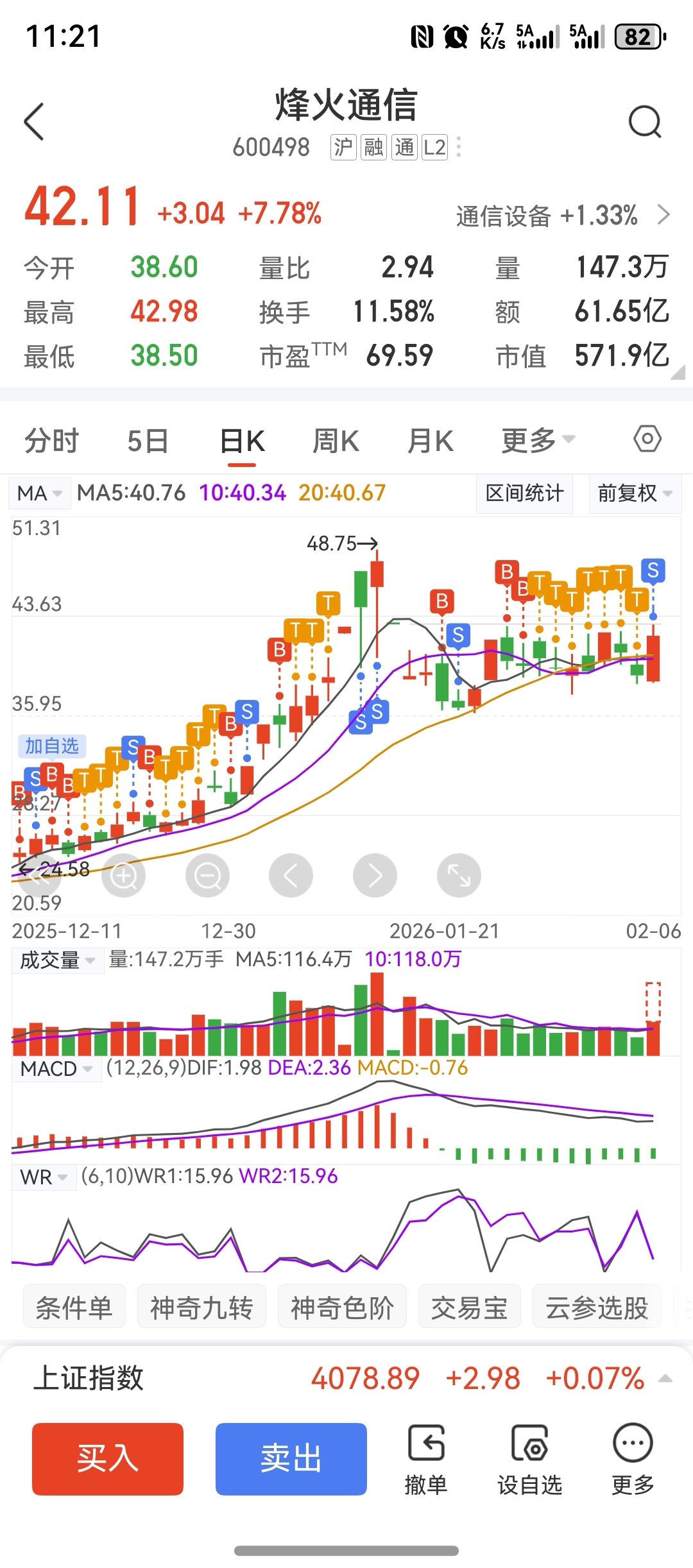
Task: Expand the 更多 chart period dropdown
Action: coord(538,441)
